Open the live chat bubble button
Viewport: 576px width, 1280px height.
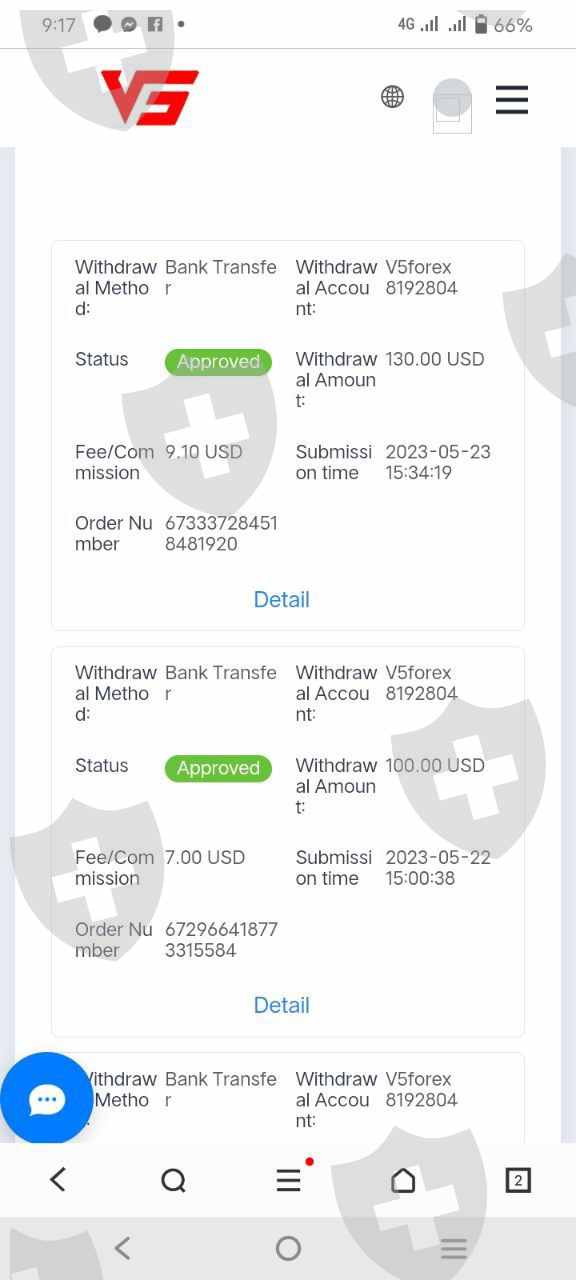(x=46, y=1098)
